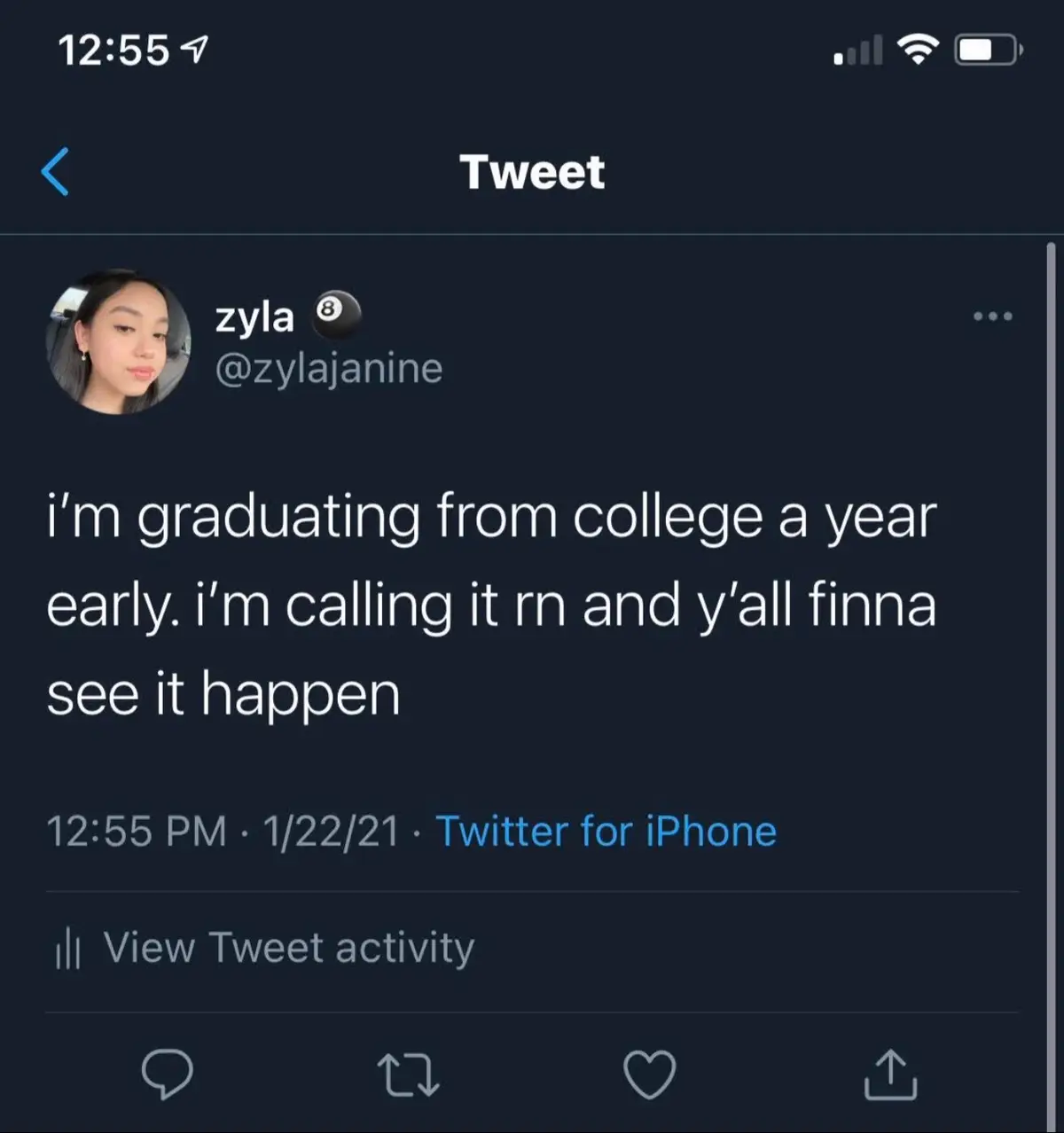The image size is (1064, 1133).
Task: Toggle retweet status on this post
Action: click(x=410, y=1075)
